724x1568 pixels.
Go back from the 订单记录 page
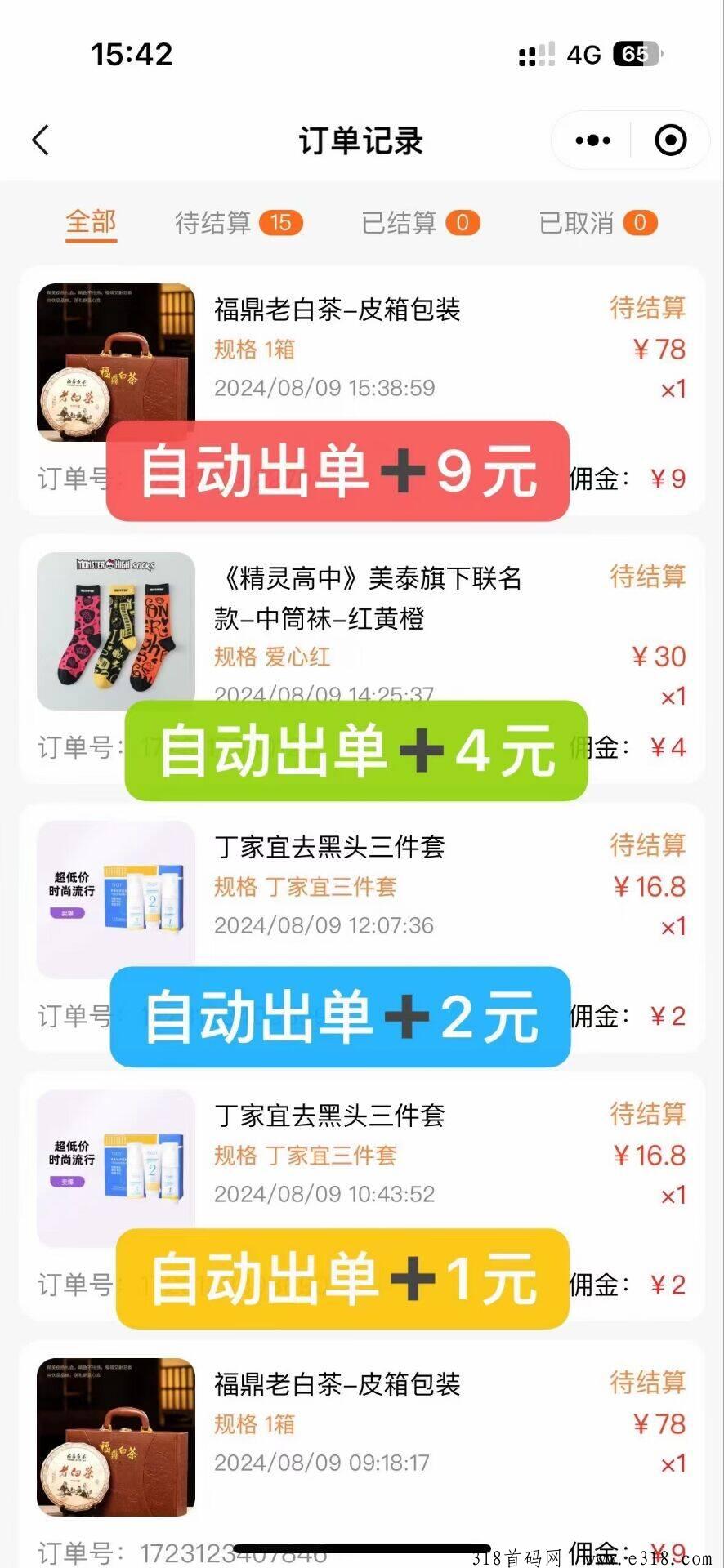[x=41, y=140]
